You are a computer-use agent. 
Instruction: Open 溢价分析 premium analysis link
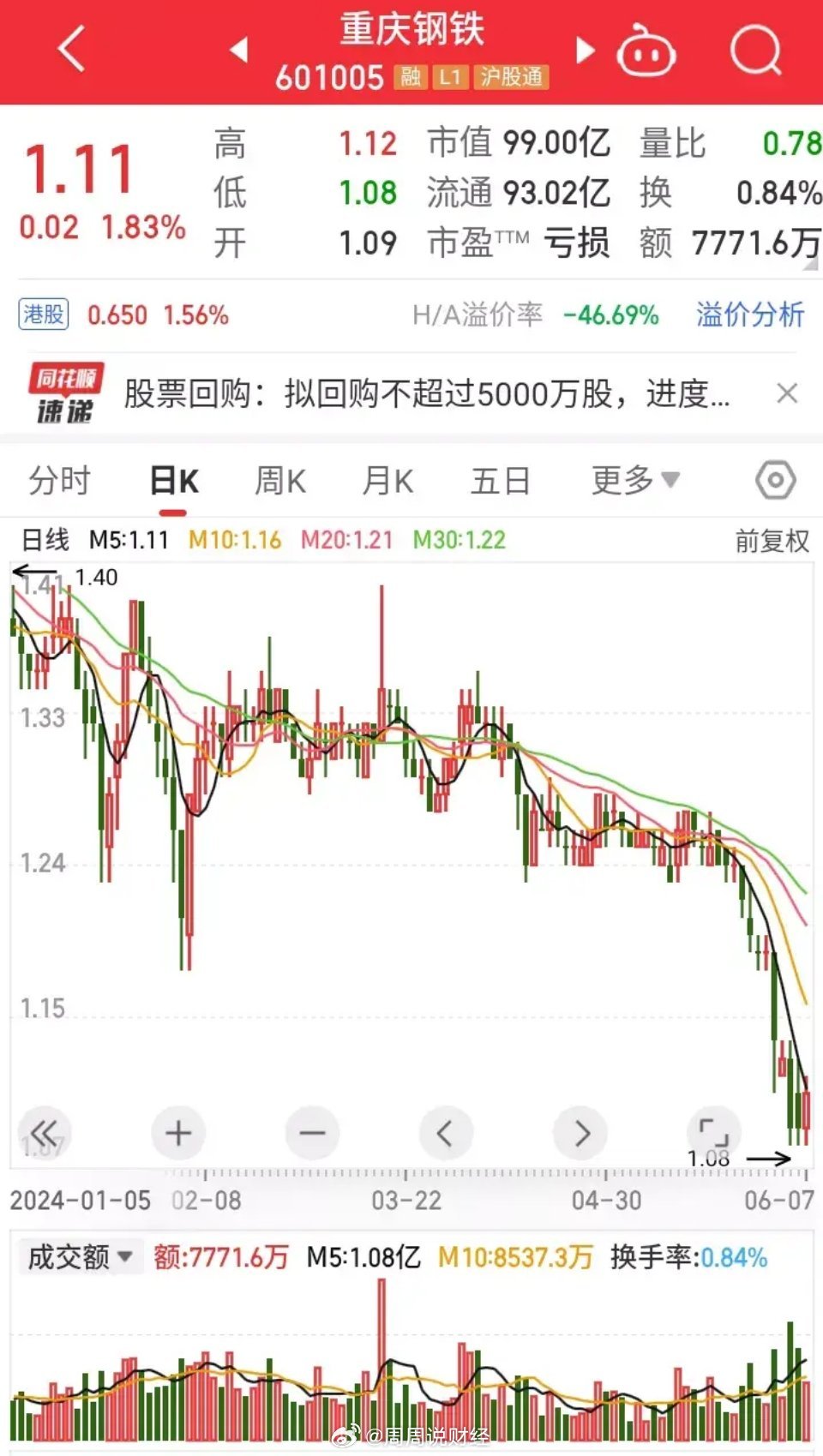[750, 315]
